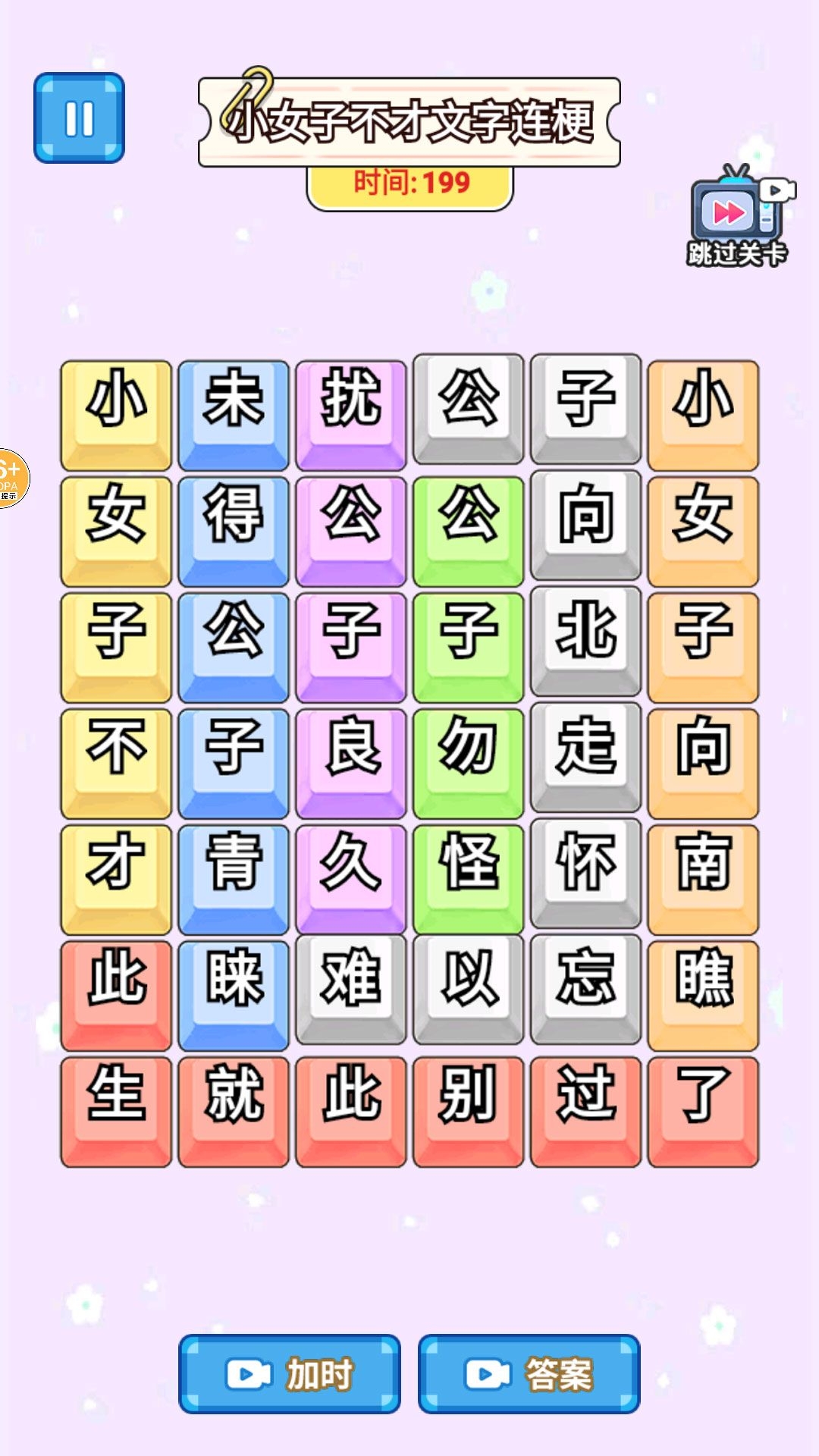Viewport: 819px width, 1456px height.
Task: Tap the pause icon in the top left
Action: [x=80, y=118]
